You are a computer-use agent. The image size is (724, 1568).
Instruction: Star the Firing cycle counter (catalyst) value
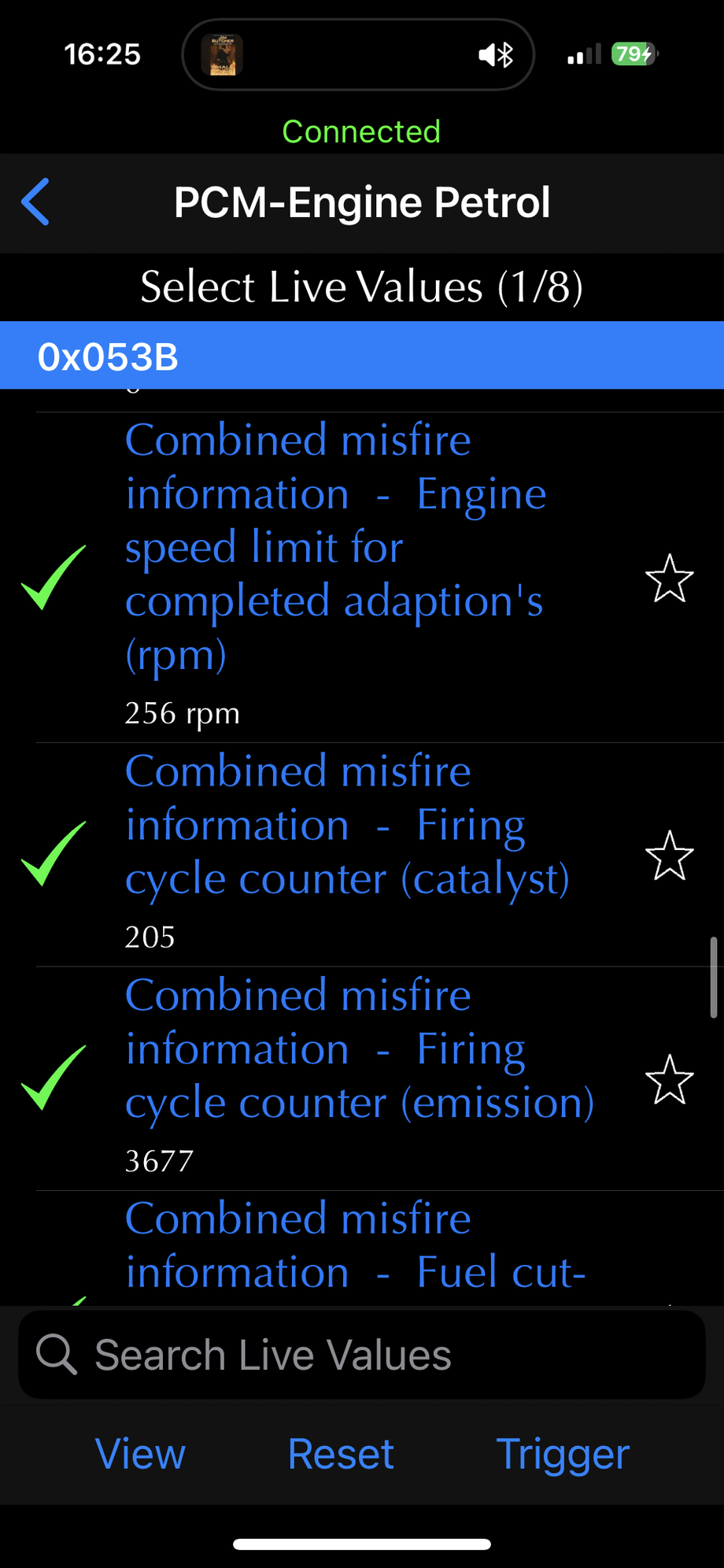click(x=669, y=855)
